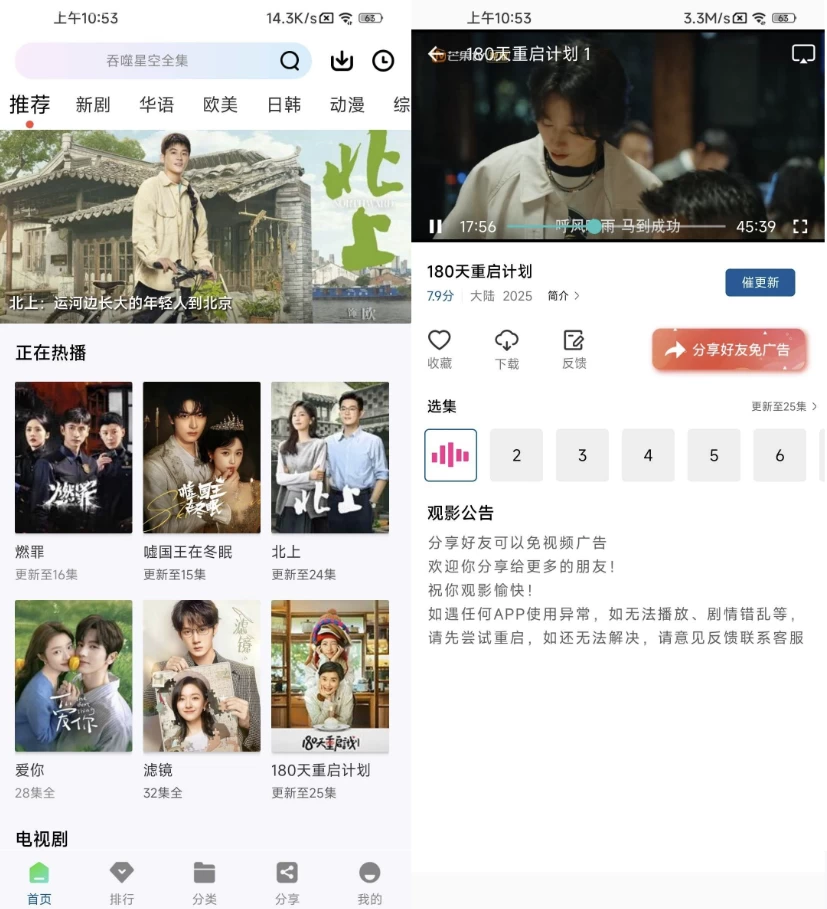This screenshot has height=909, width=827.
Task: Open the 燃罪 drama card
Action: [73, 458]
